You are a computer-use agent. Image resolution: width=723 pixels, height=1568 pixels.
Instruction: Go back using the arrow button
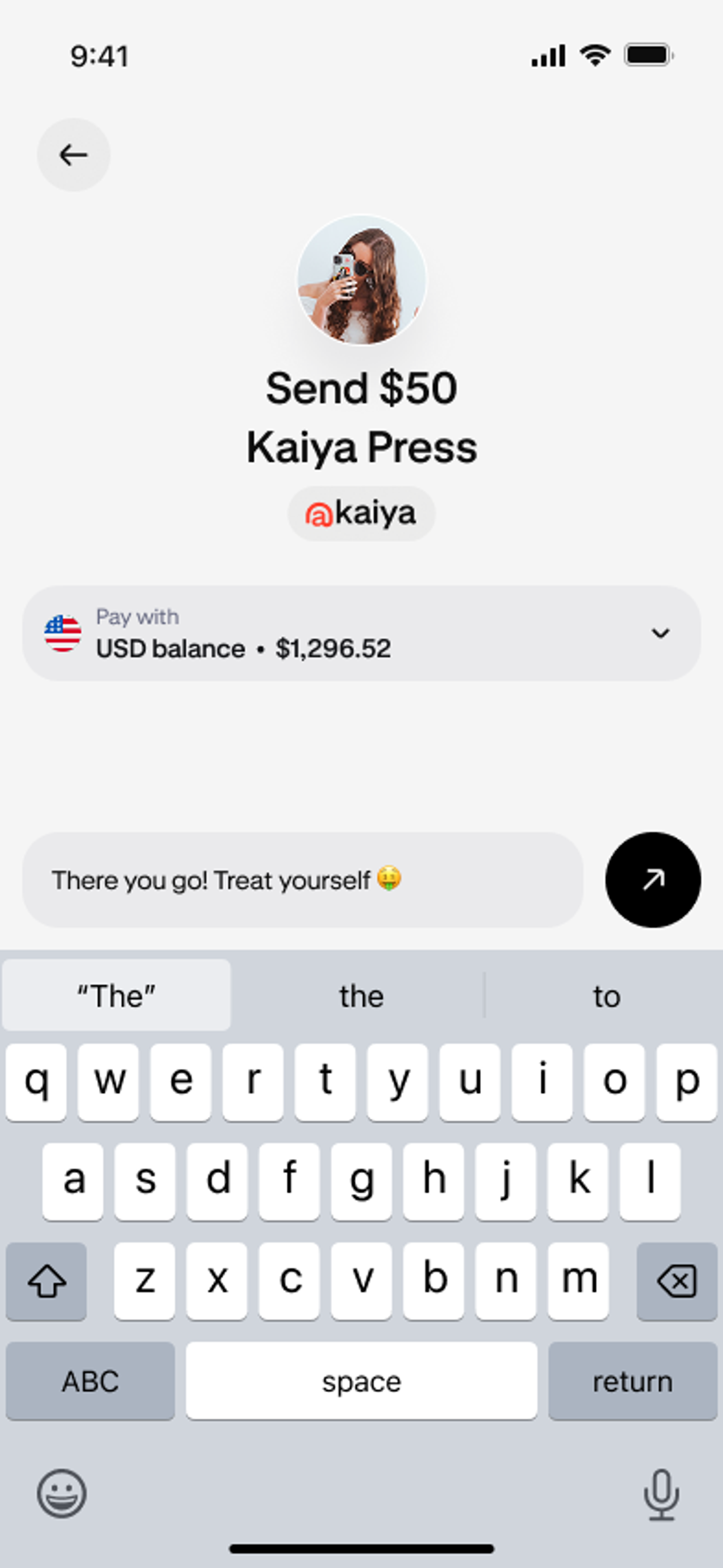point(73,155)
